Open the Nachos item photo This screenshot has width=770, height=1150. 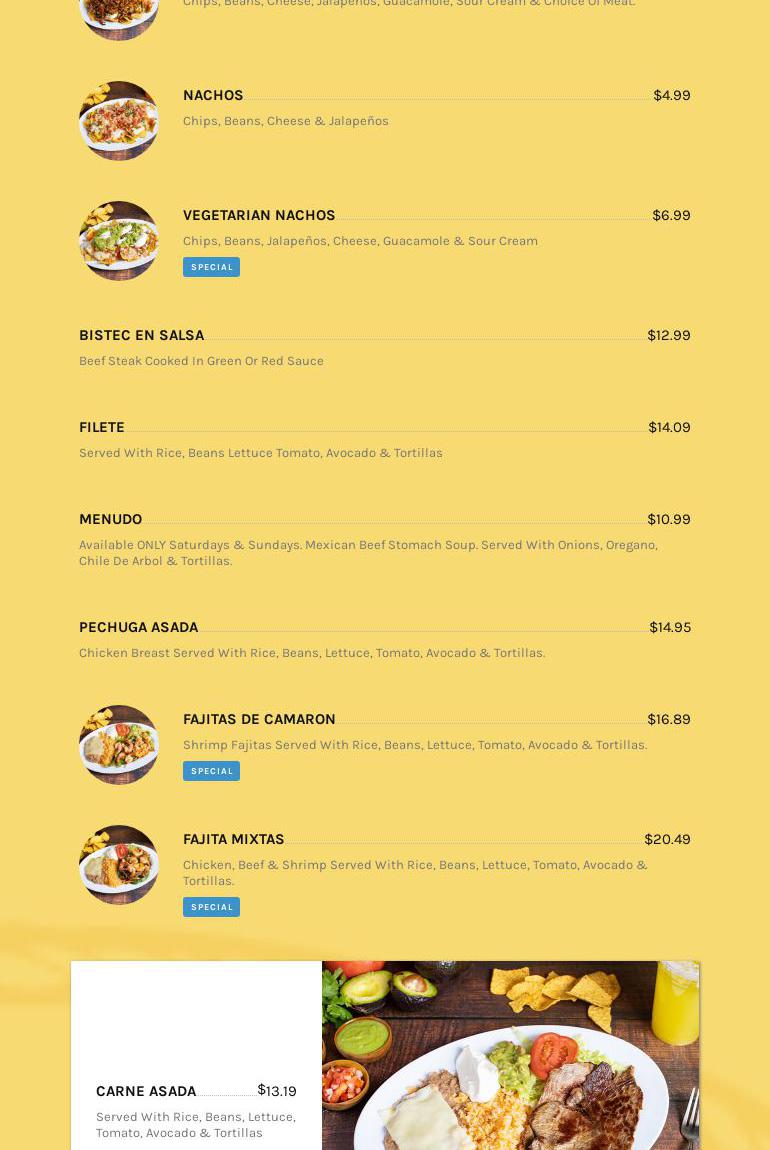119,121
